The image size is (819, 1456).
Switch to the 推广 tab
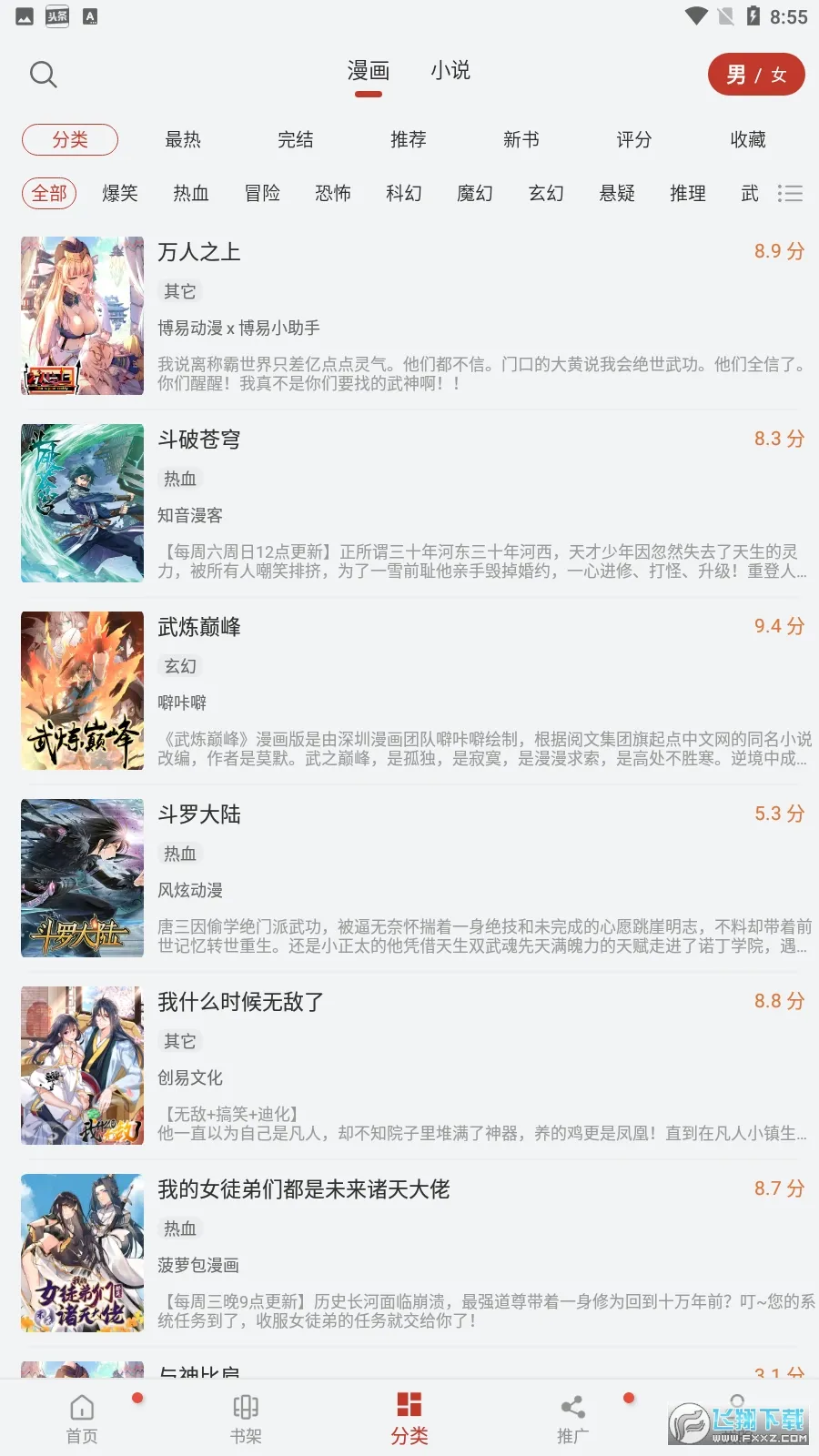[573, 1419]
